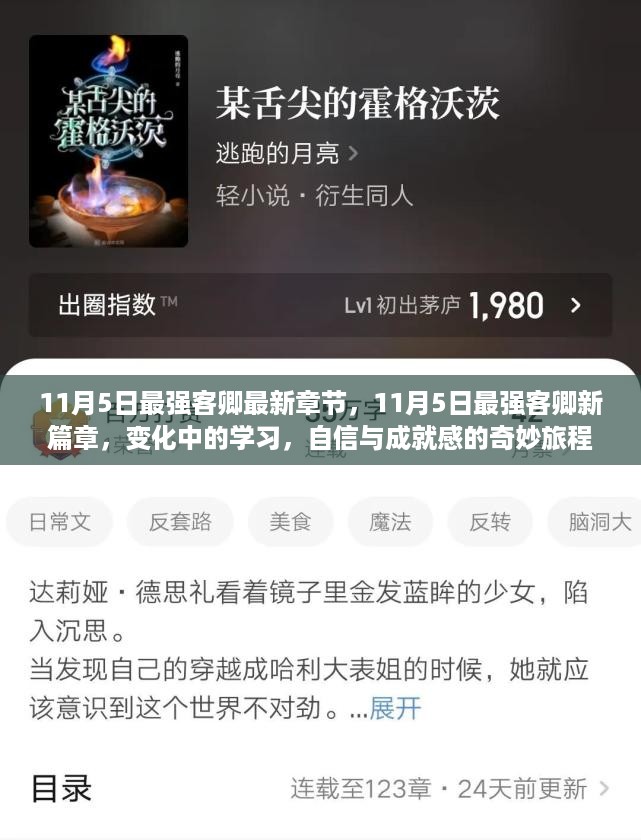Select the 美食 tag chip

(x=290, y=522)
